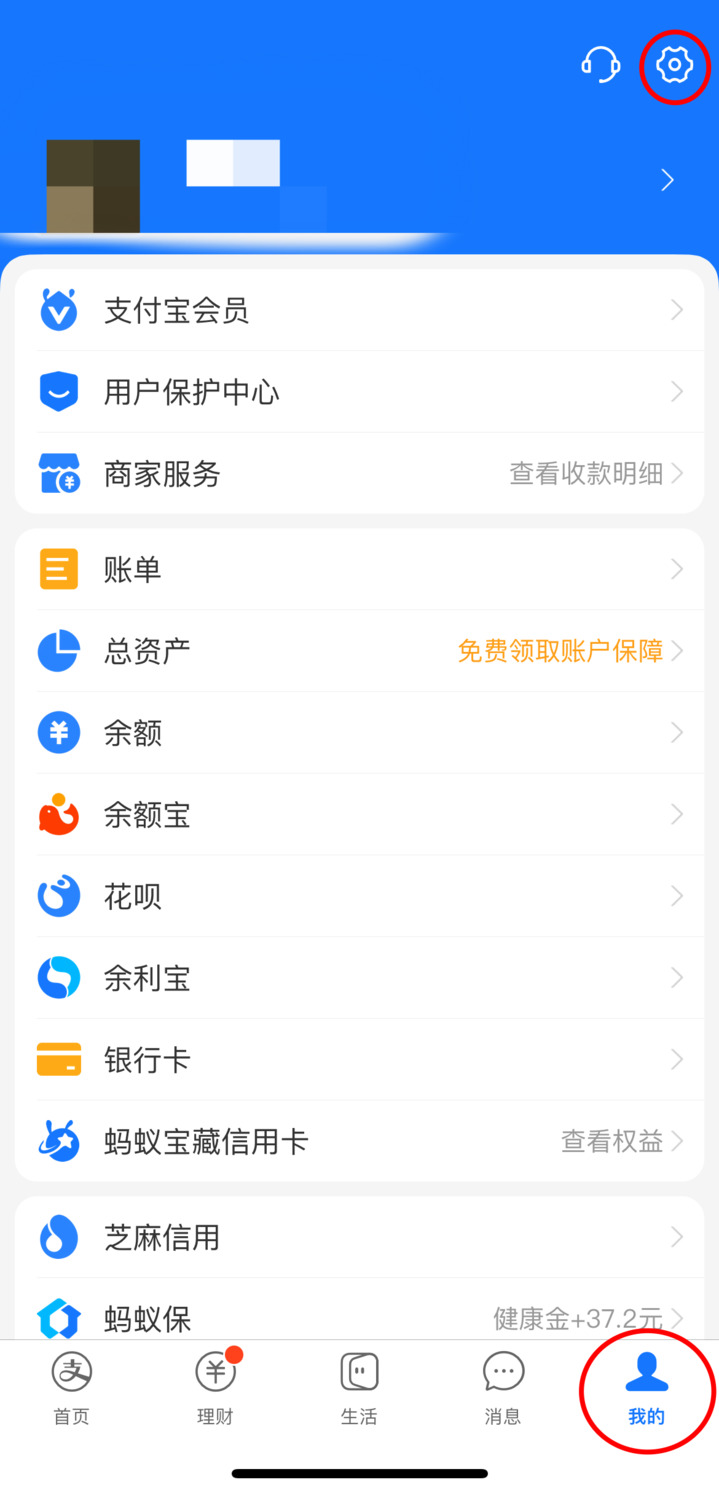Open 总资产 total assets
The image size is (719, 1493).
pos(360,651)
